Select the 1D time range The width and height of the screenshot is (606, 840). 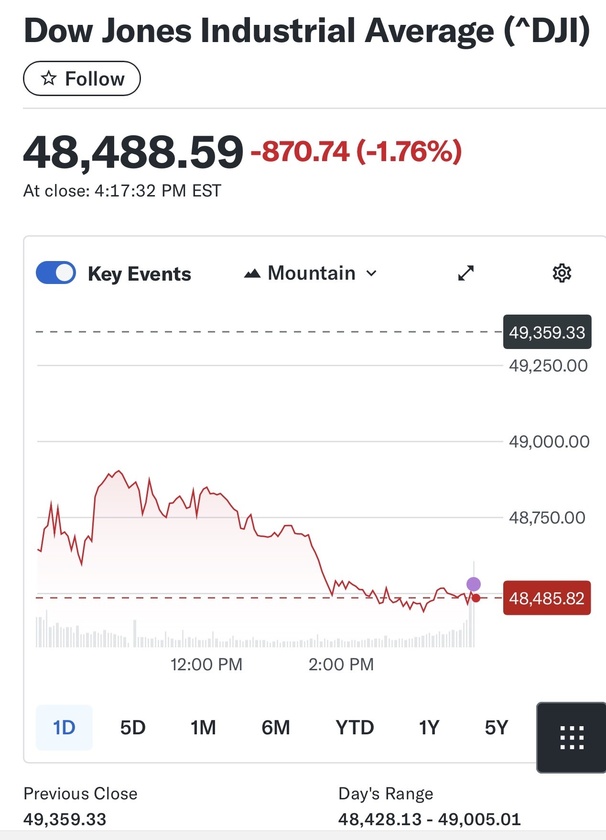64,727
